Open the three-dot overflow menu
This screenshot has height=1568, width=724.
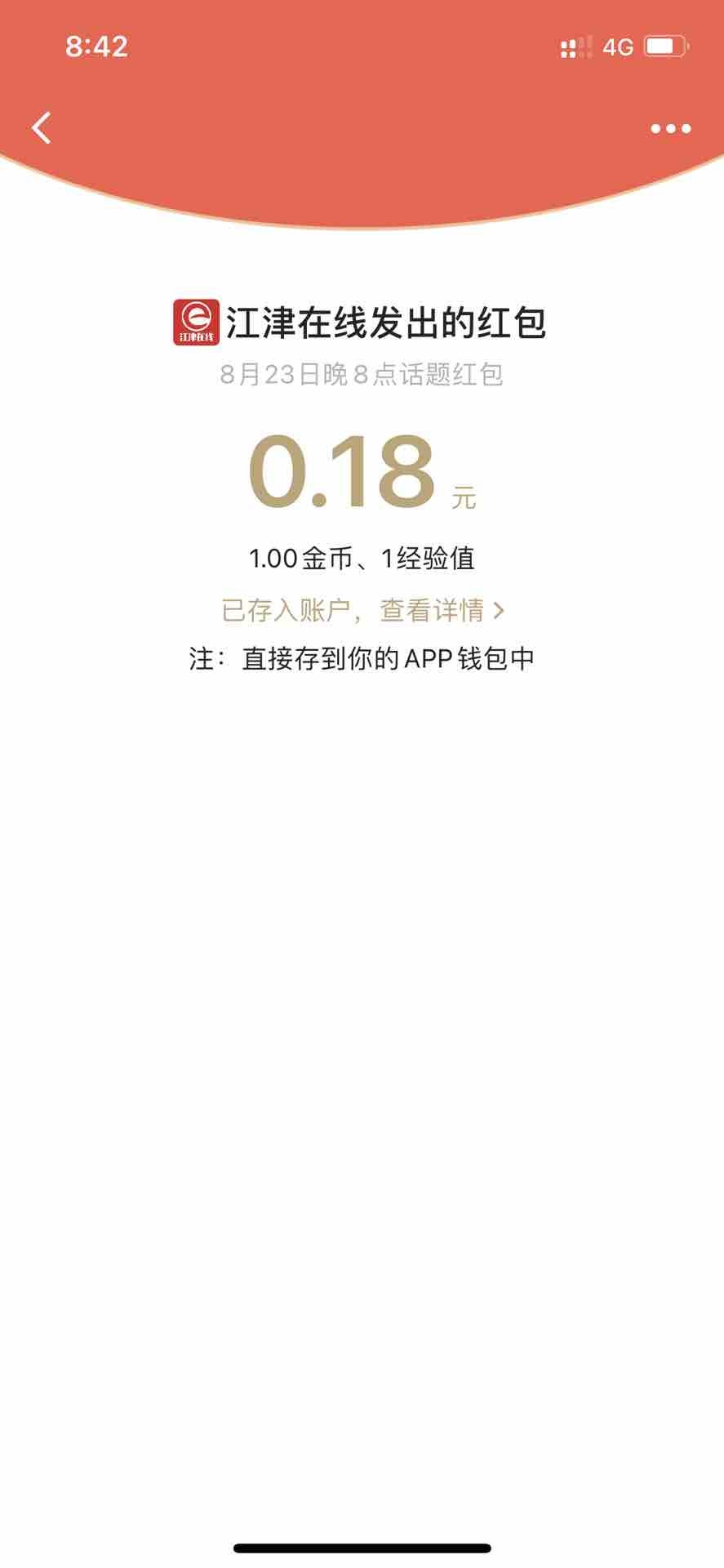pyautogui.click(x=670, y=128)
